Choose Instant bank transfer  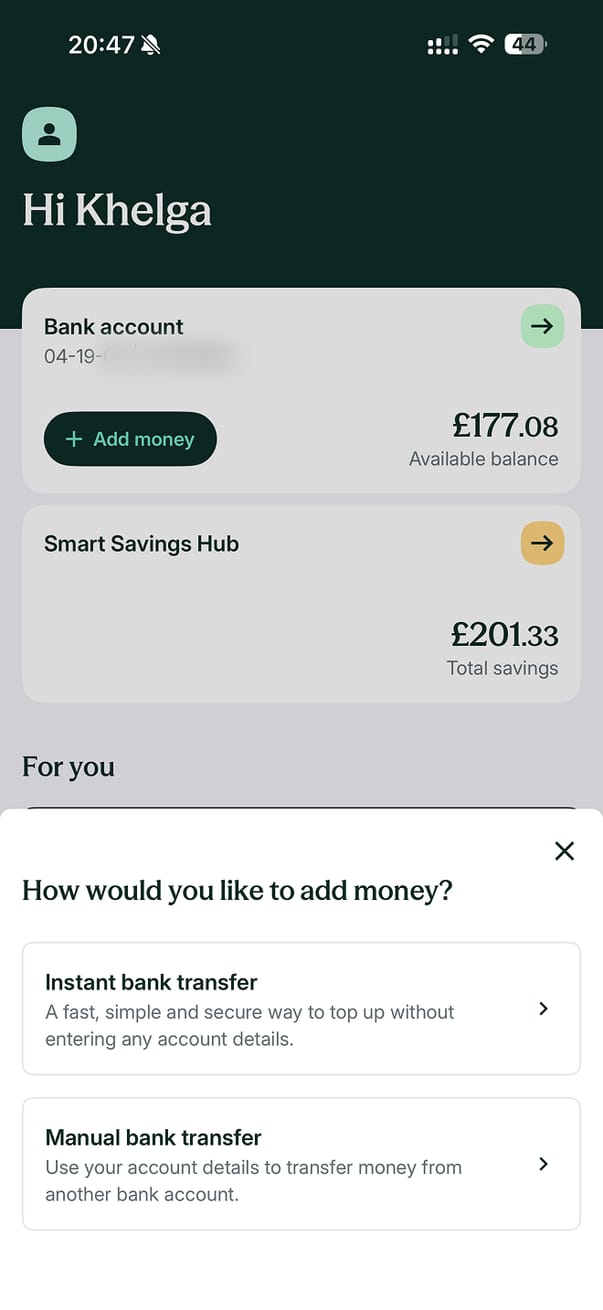point(301,1008)
